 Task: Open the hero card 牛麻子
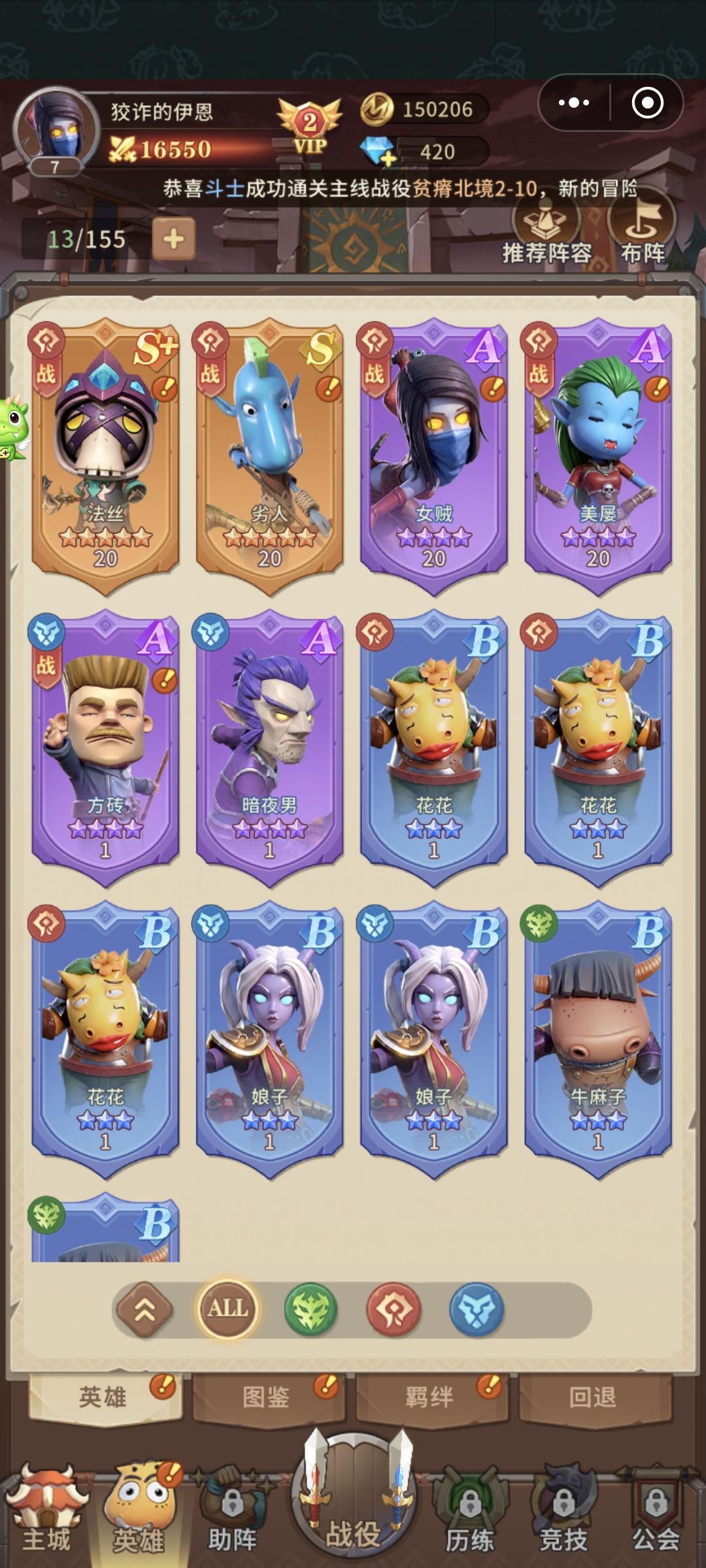tap(597, 1039)
